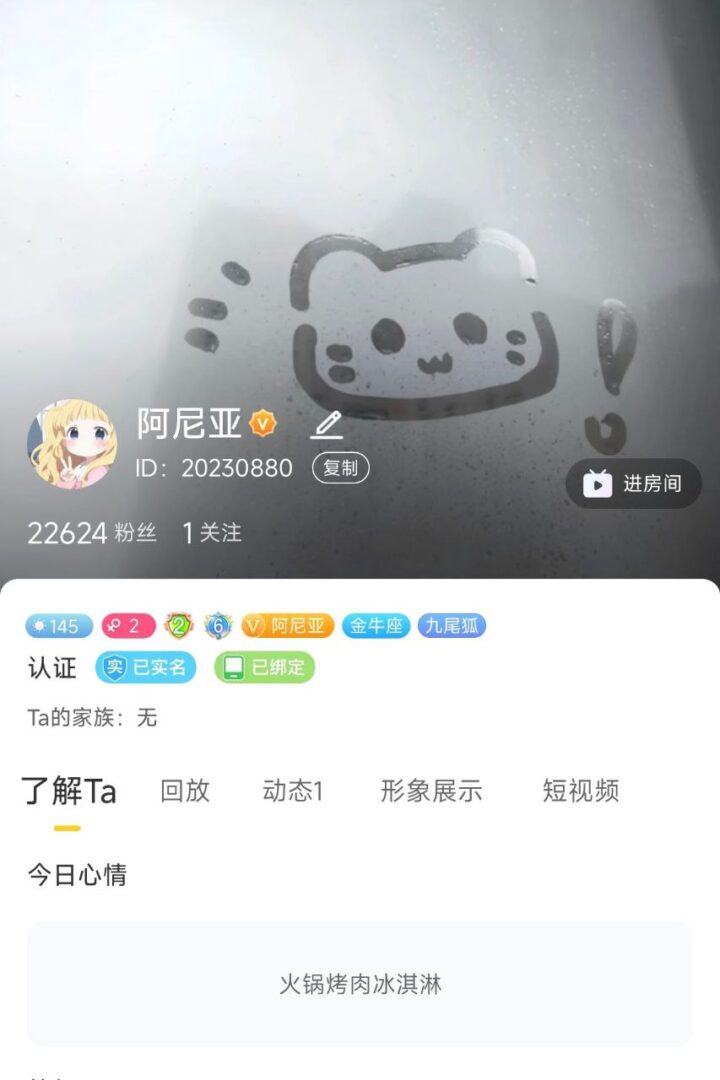Open the 九尾狐 badge

click(452, 626)
